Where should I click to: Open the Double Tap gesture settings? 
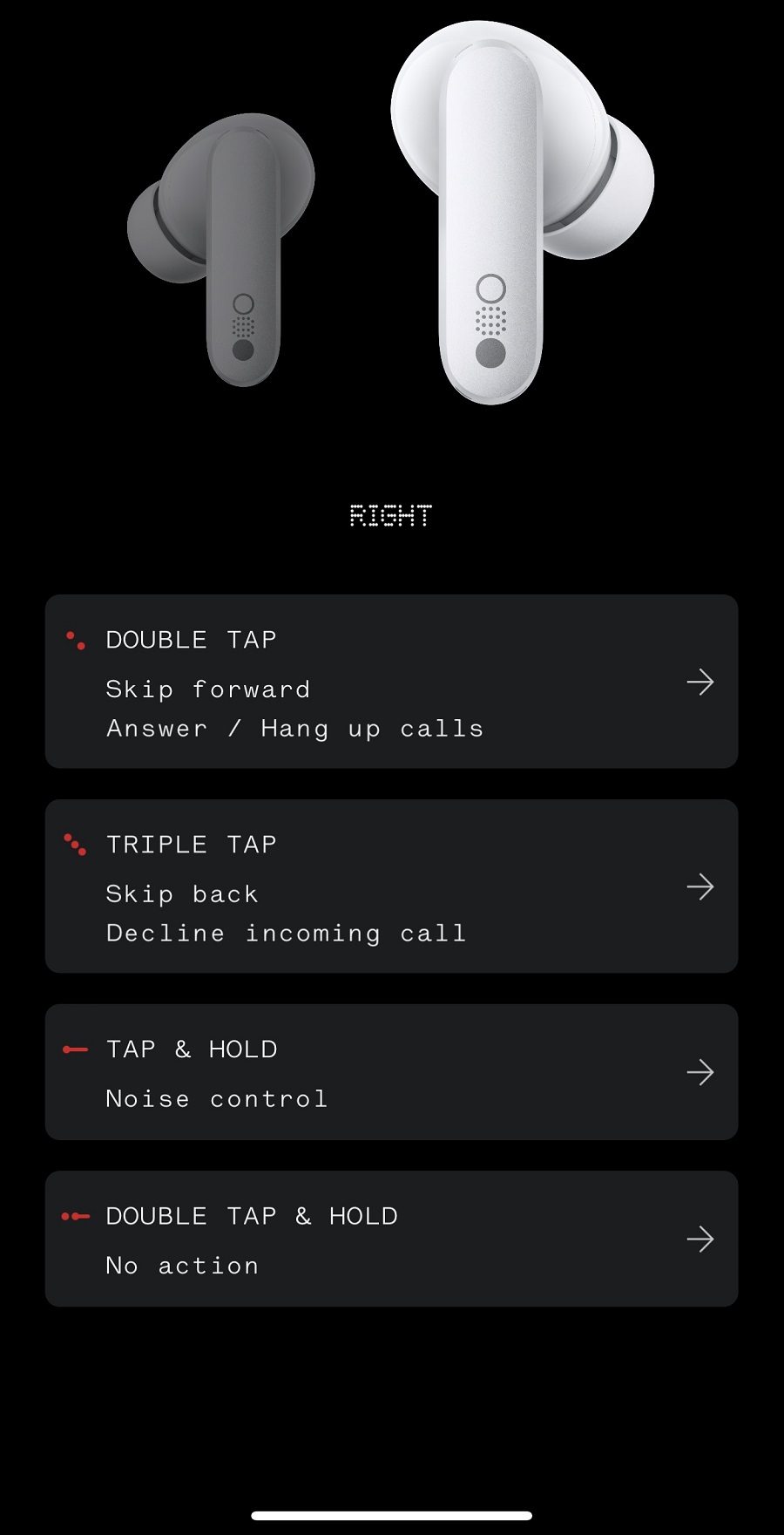[391, 682]
